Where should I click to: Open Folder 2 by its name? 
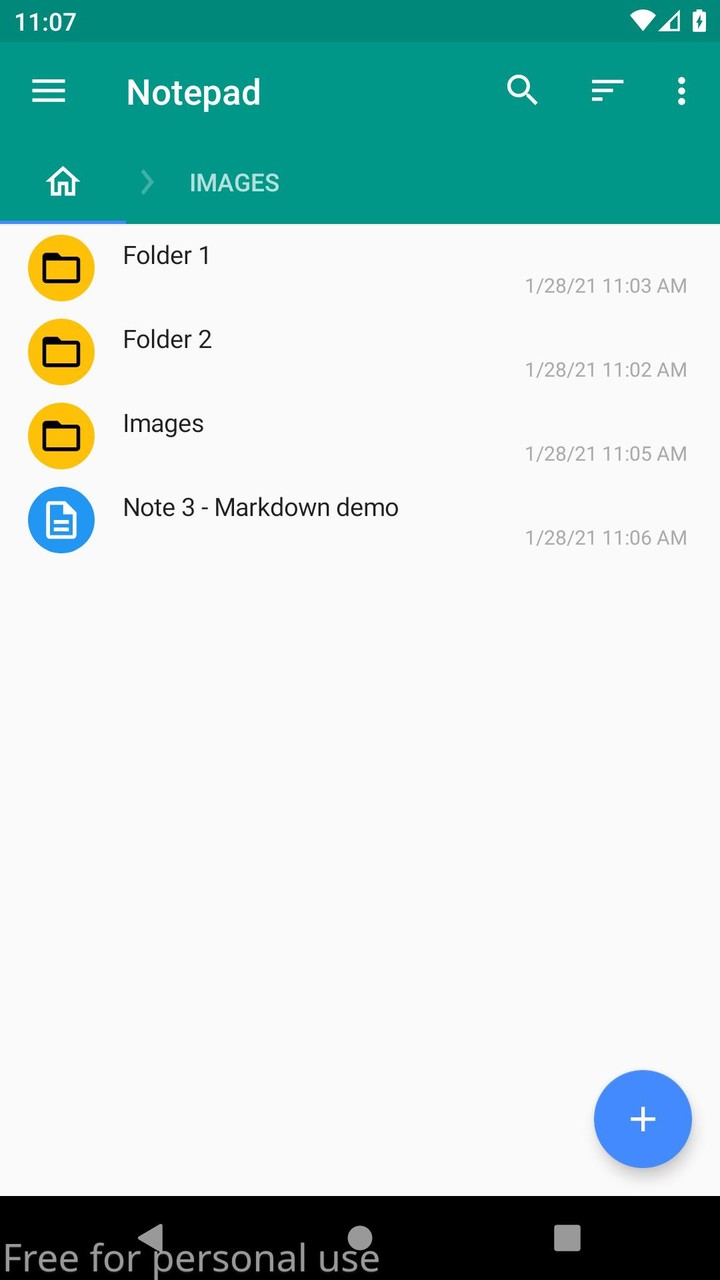point(167,340)
